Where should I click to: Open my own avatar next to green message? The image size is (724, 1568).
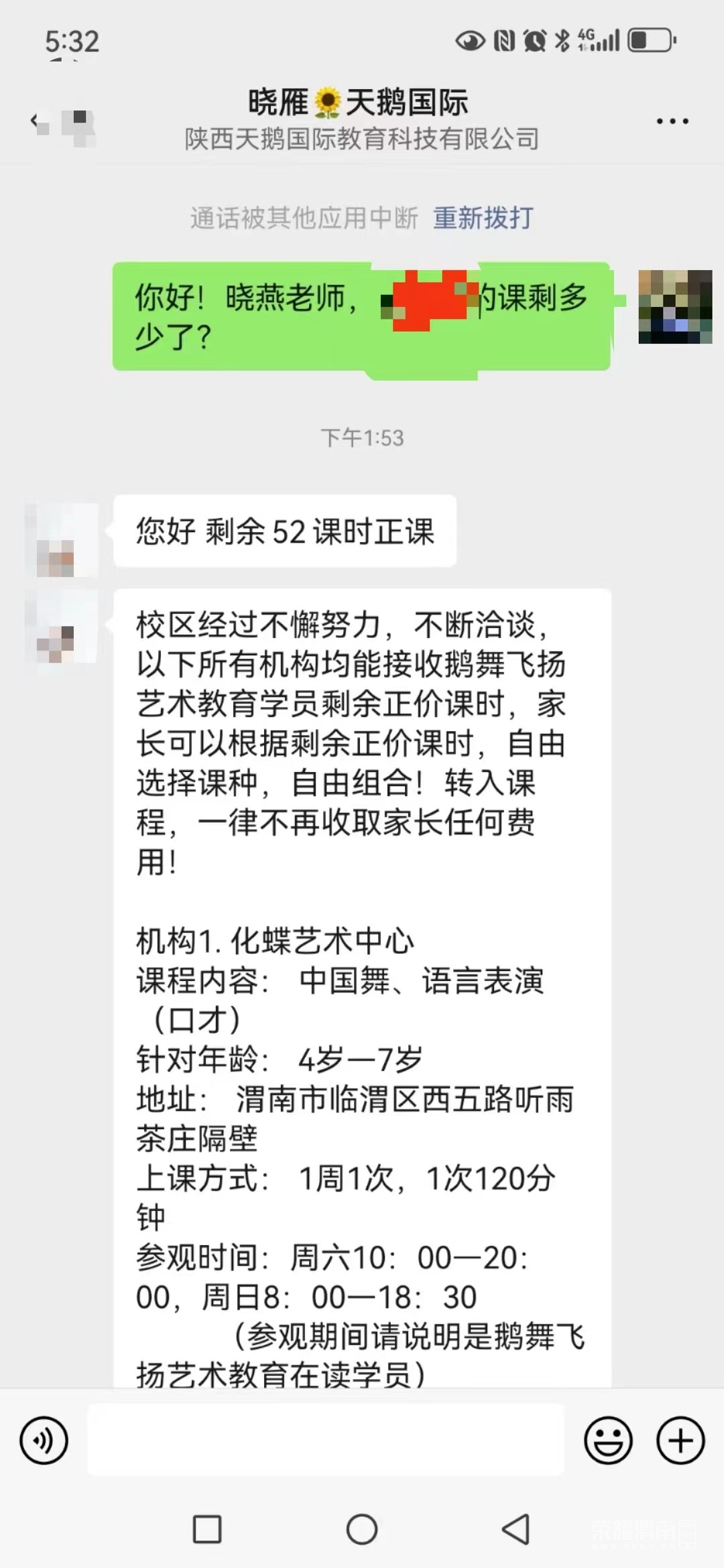point(674,307)
